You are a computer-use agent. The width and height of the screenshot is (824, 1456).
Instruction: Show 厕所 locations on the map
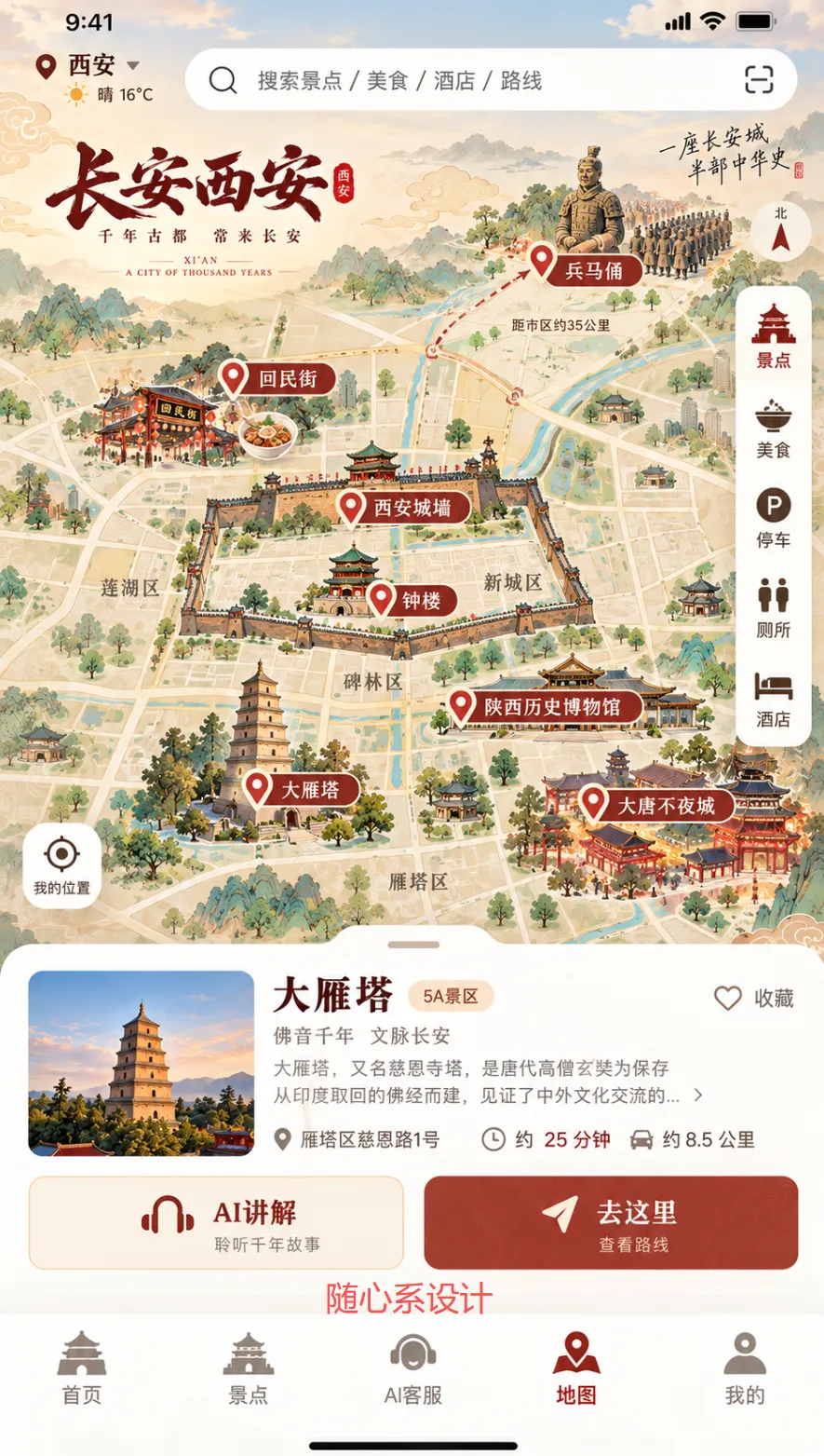click(773, 608)
